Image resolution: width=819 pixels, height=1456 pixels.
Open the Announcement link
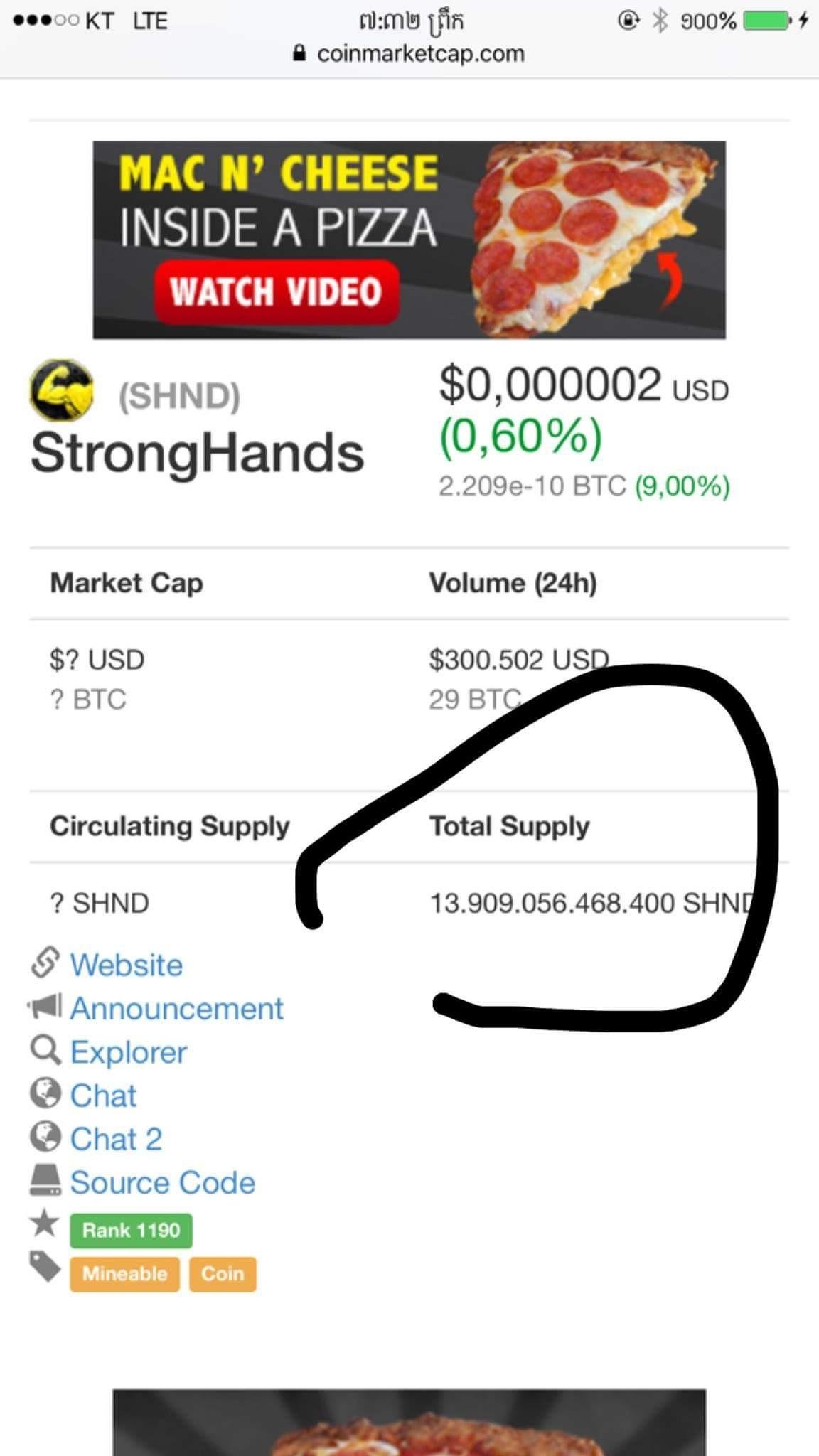(176, 1008)
